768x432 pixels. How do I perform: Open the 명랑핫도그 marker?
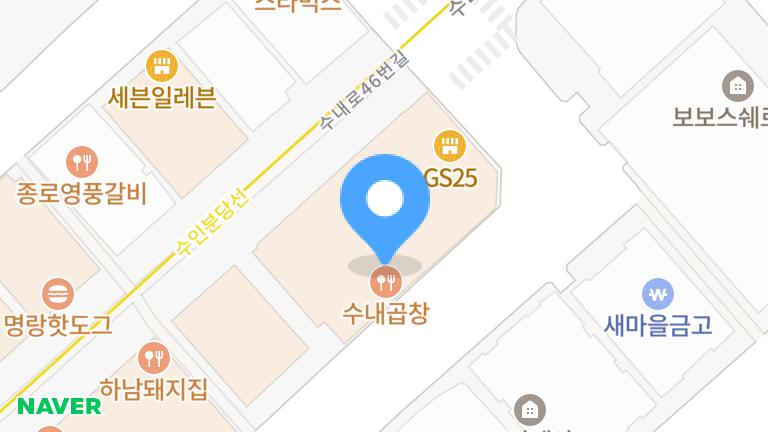[x=58, y=294]
